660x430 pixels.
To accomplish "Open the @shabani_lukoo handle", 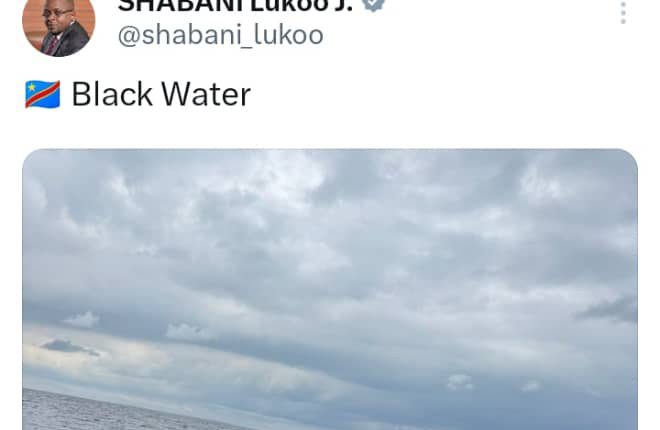I will point(221,35).
